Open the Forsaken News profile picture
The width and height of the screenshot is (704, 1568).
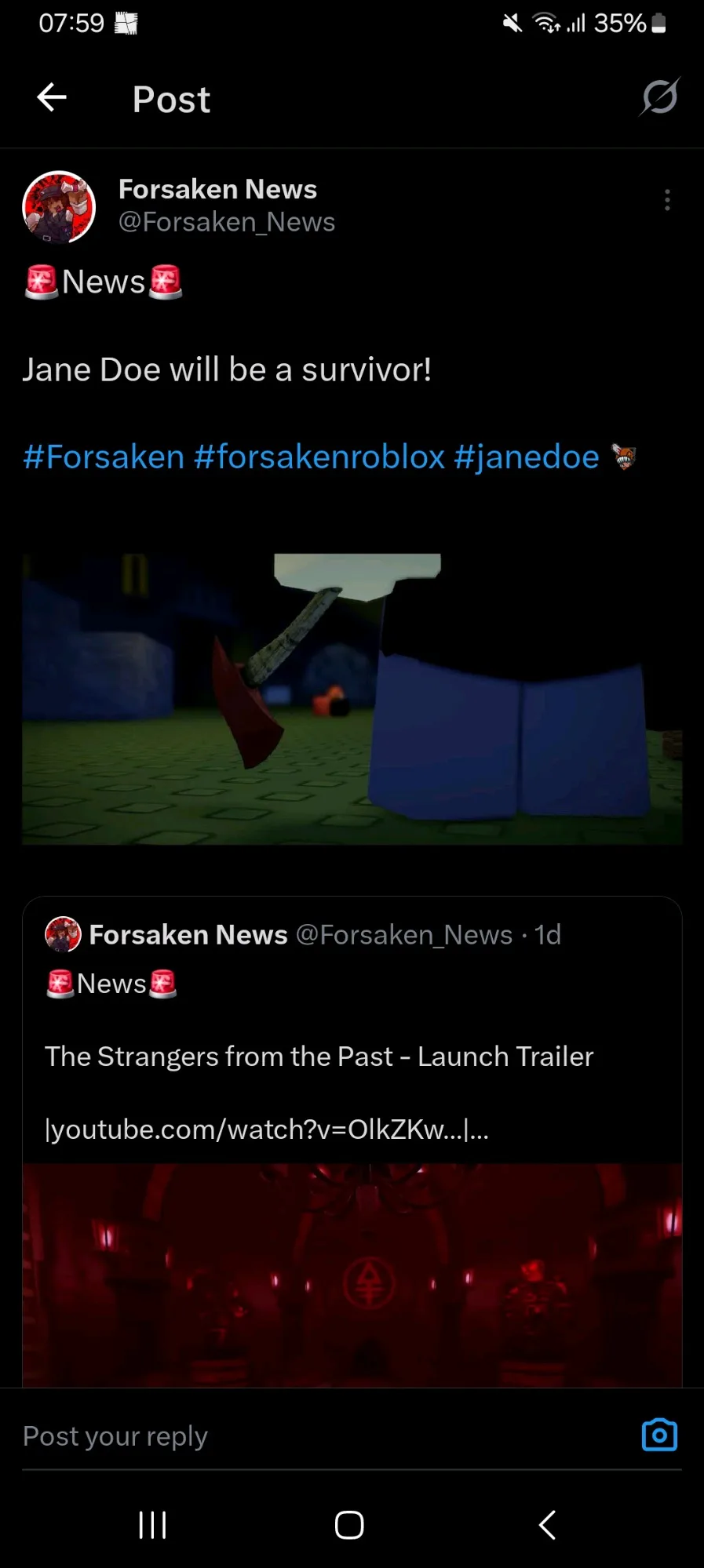[x=59, y=207]
